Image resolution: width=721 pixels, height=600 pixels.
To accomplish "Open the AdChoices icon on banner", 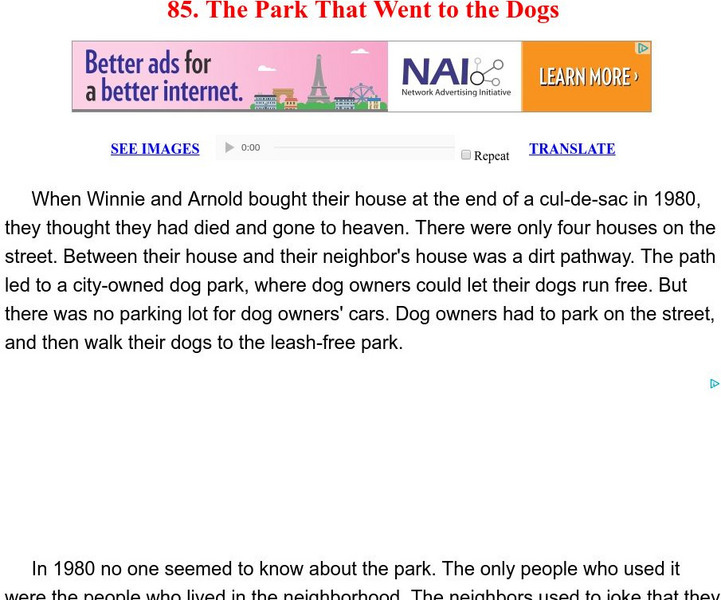I will coord(643,48).
